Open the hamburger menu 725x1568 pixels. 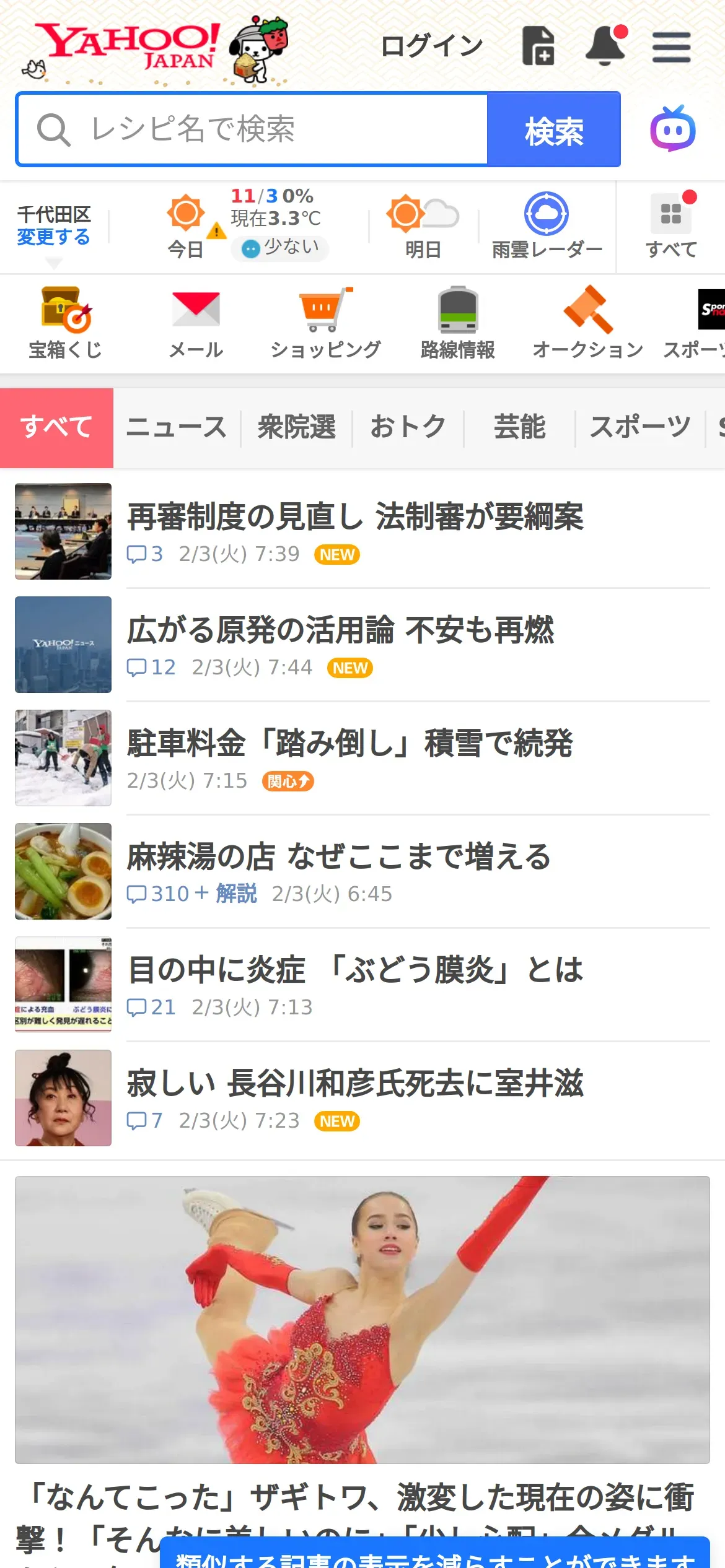[x=671, y=48]
